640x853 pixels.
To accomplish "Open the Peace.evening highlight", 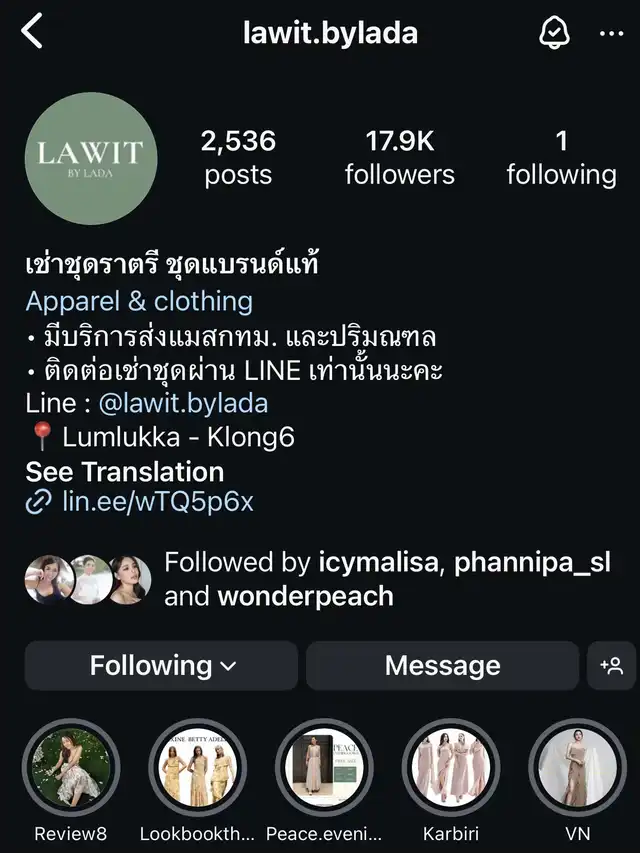I will pos(324,767).
